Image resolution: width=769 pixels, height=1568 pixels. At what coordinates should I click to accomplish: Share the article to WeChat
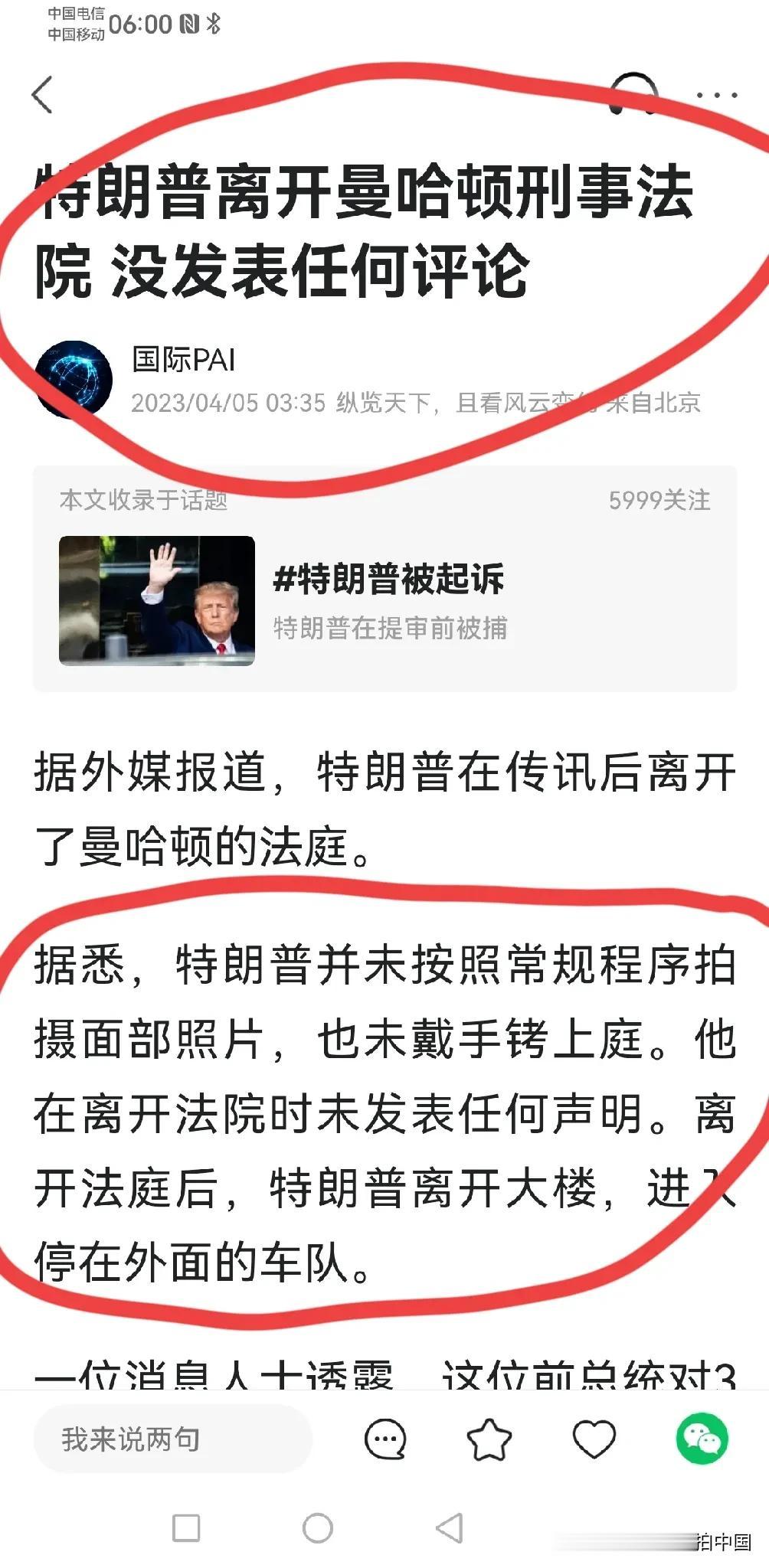[x=702, y=1439]
